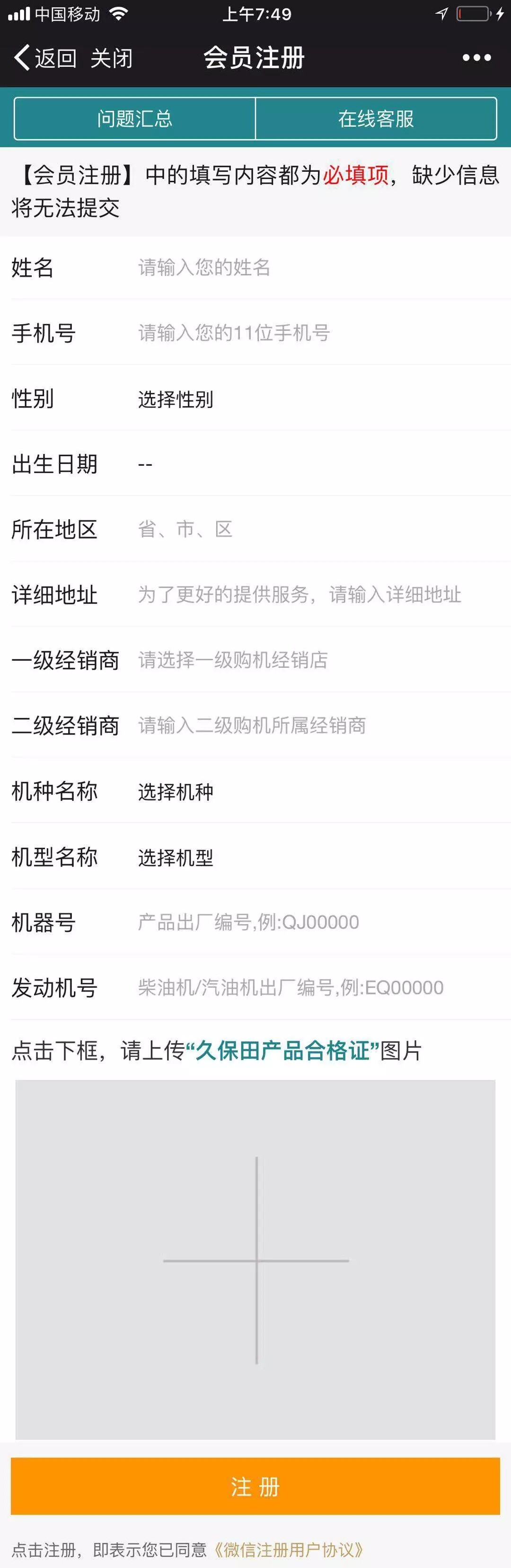Open the 选择机型 model picker
Image resolution: width=511 pixels, height=1568 pixels.
coord(176,857)
